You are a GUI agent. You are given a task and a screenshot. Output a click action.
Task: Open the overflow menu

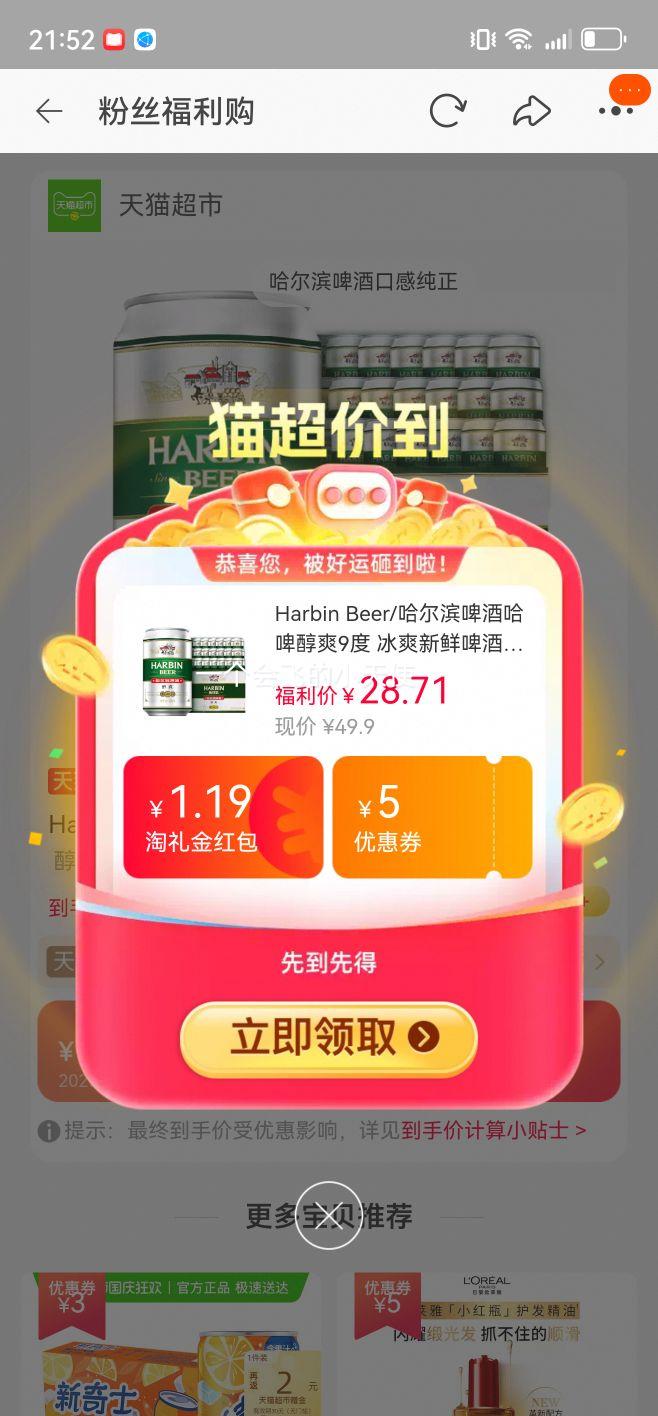(x=616, y=111)
